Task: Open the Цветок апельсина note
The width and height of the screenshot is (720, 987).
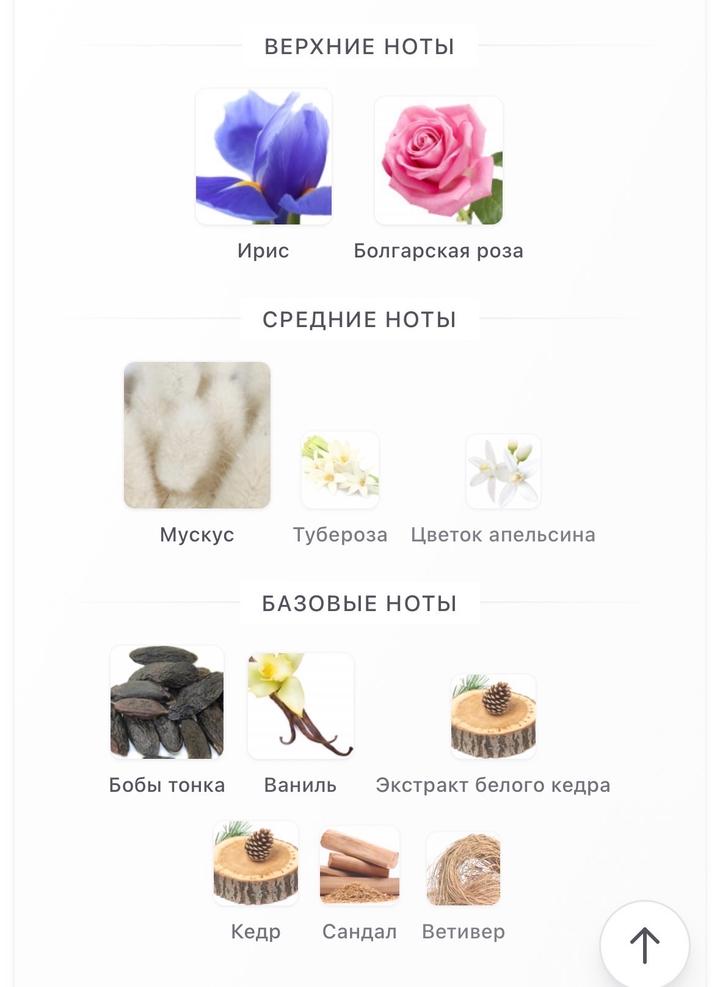Action: coord(503,471)
